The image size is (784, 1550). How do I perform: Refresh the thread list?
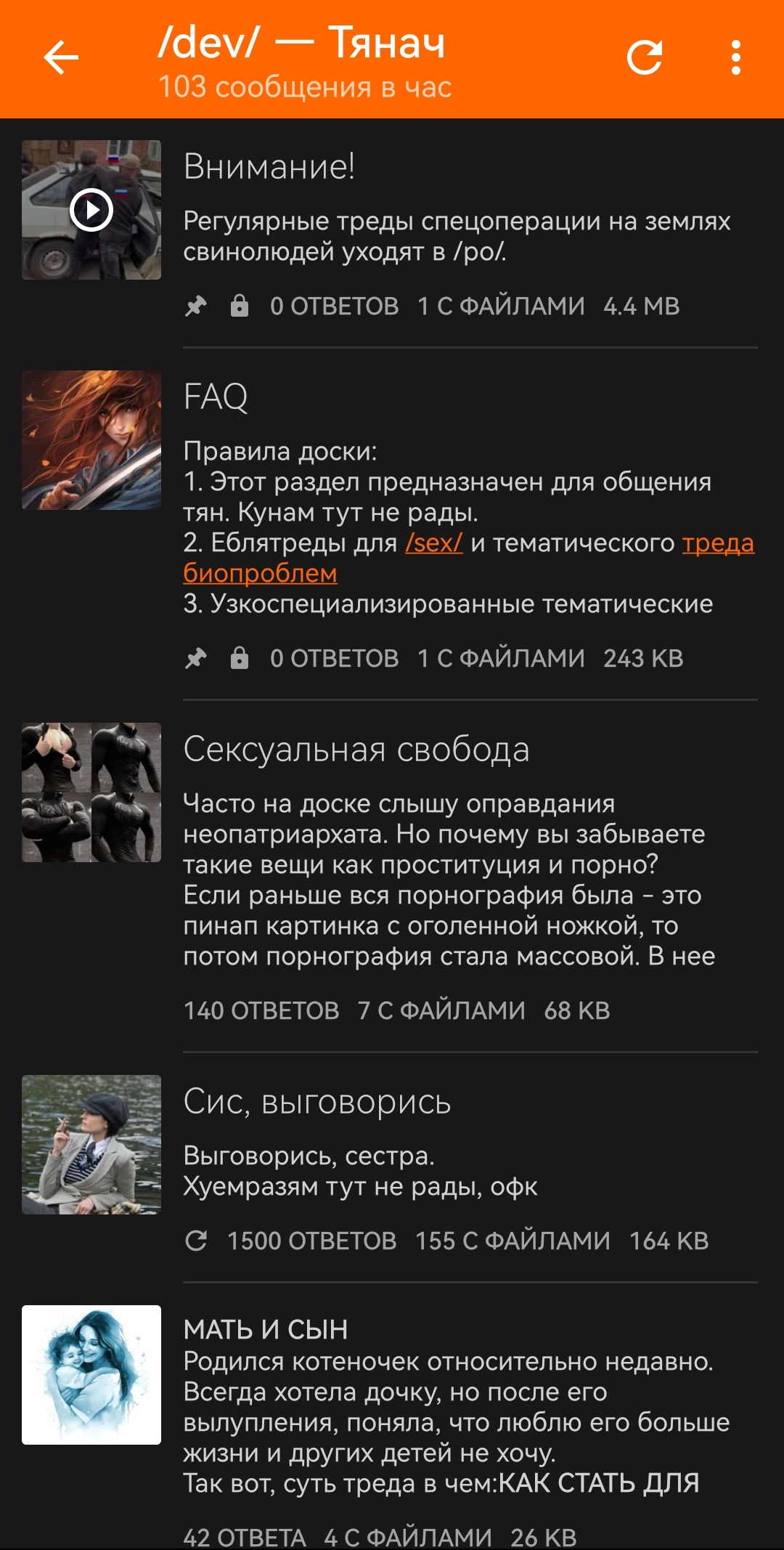click(644, 58)
